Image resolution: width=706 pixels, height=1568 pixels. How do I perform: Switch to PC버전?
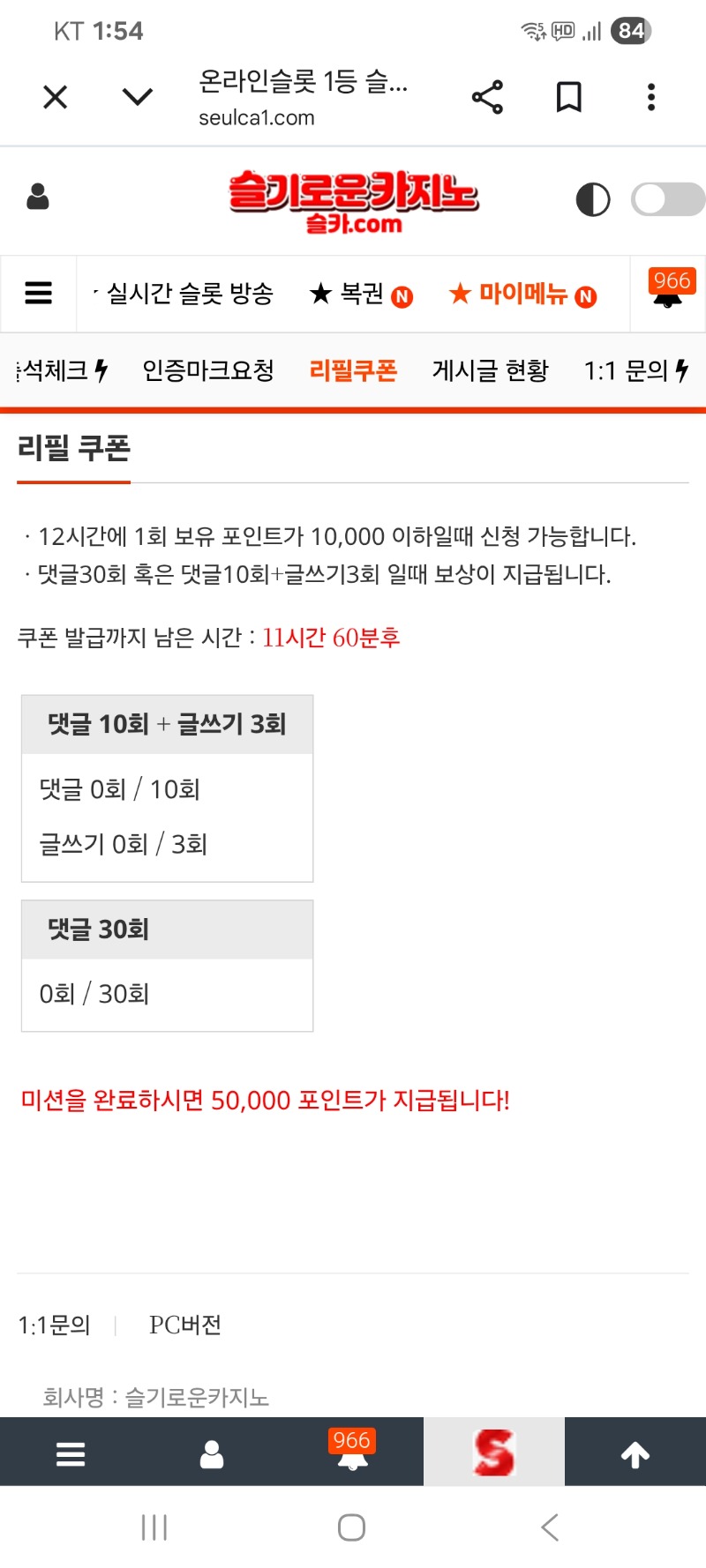(x=185, y=1325)
